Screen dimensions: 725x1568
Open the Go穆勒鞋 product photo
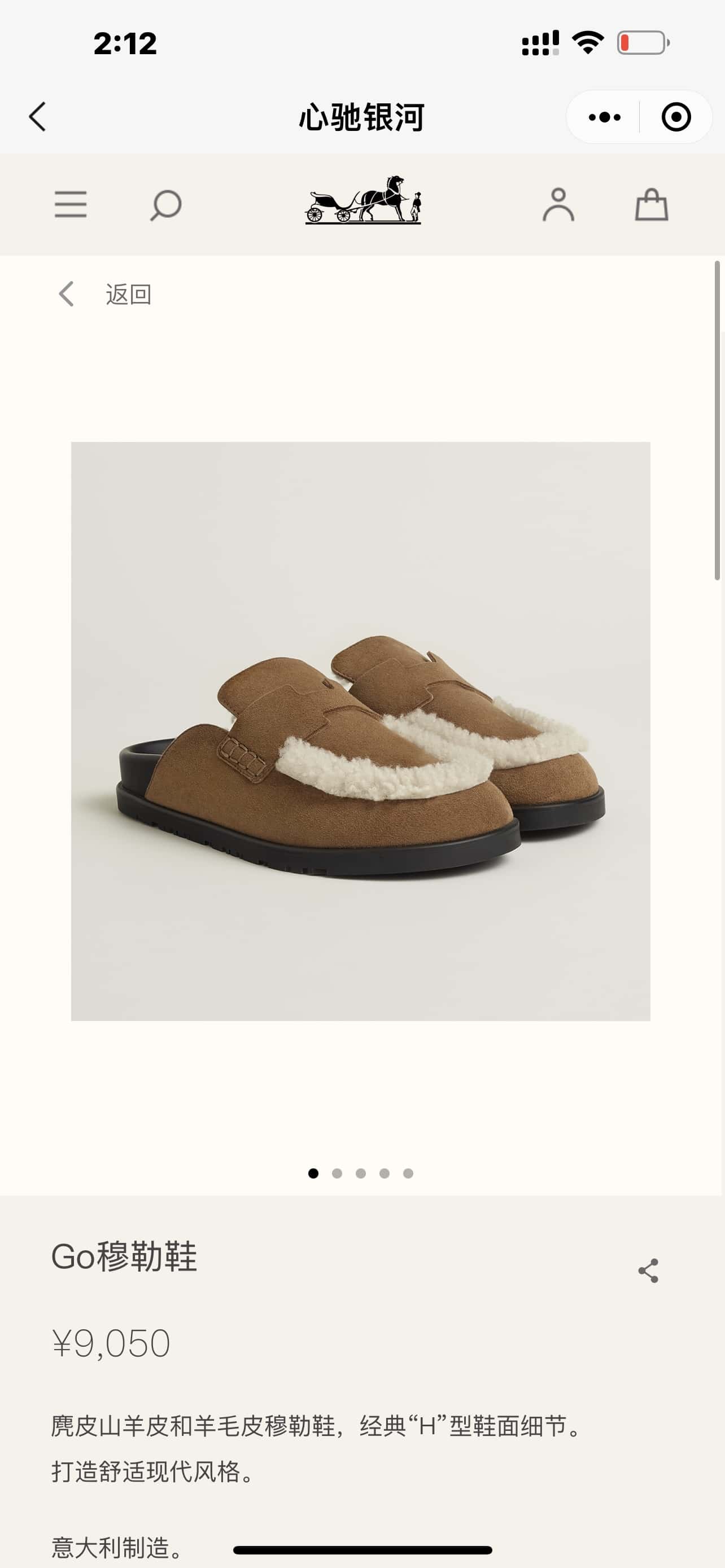(x=360, y=731)
